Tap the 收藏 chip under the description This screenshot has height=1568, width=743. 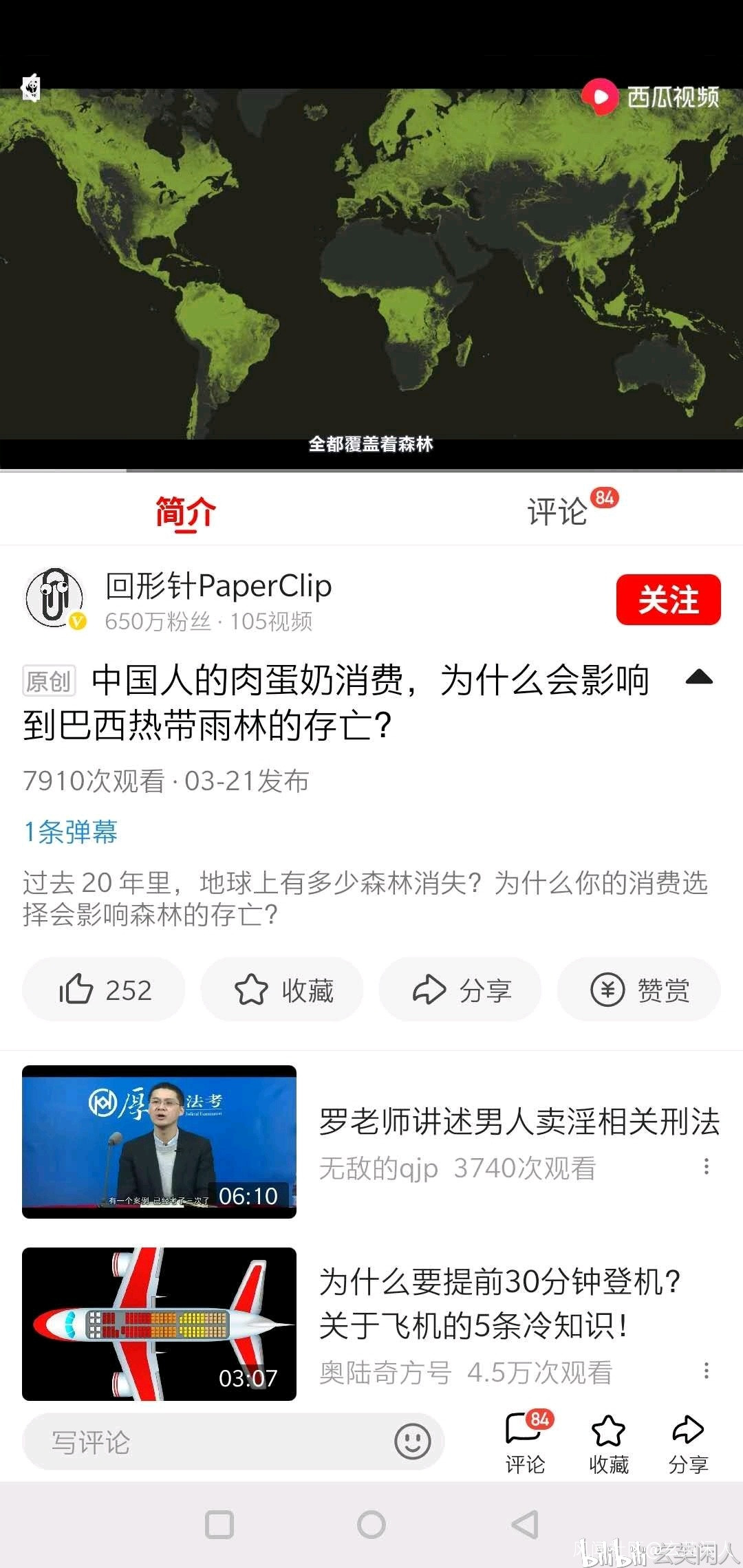282,990
